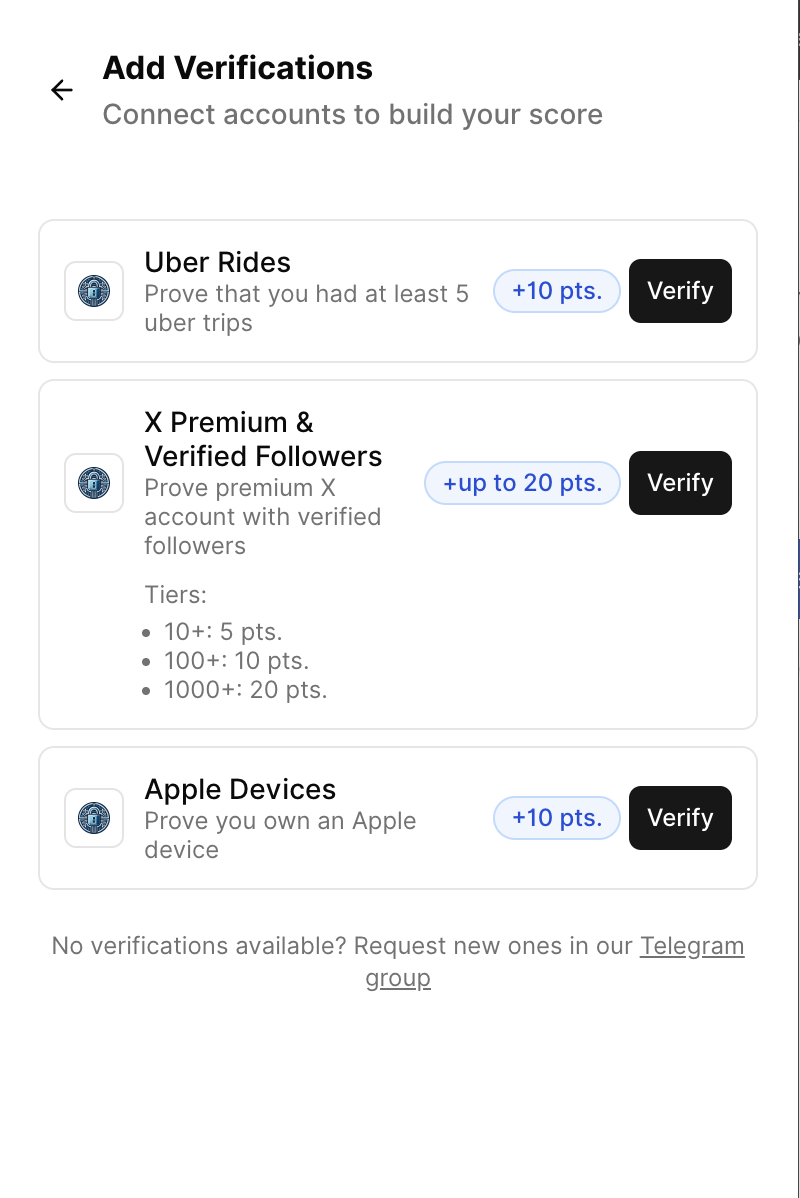This screenshot has width=800, height=1198.
Task: Click the Uber Rides verification icon
Action: click(x=93, y=291)
